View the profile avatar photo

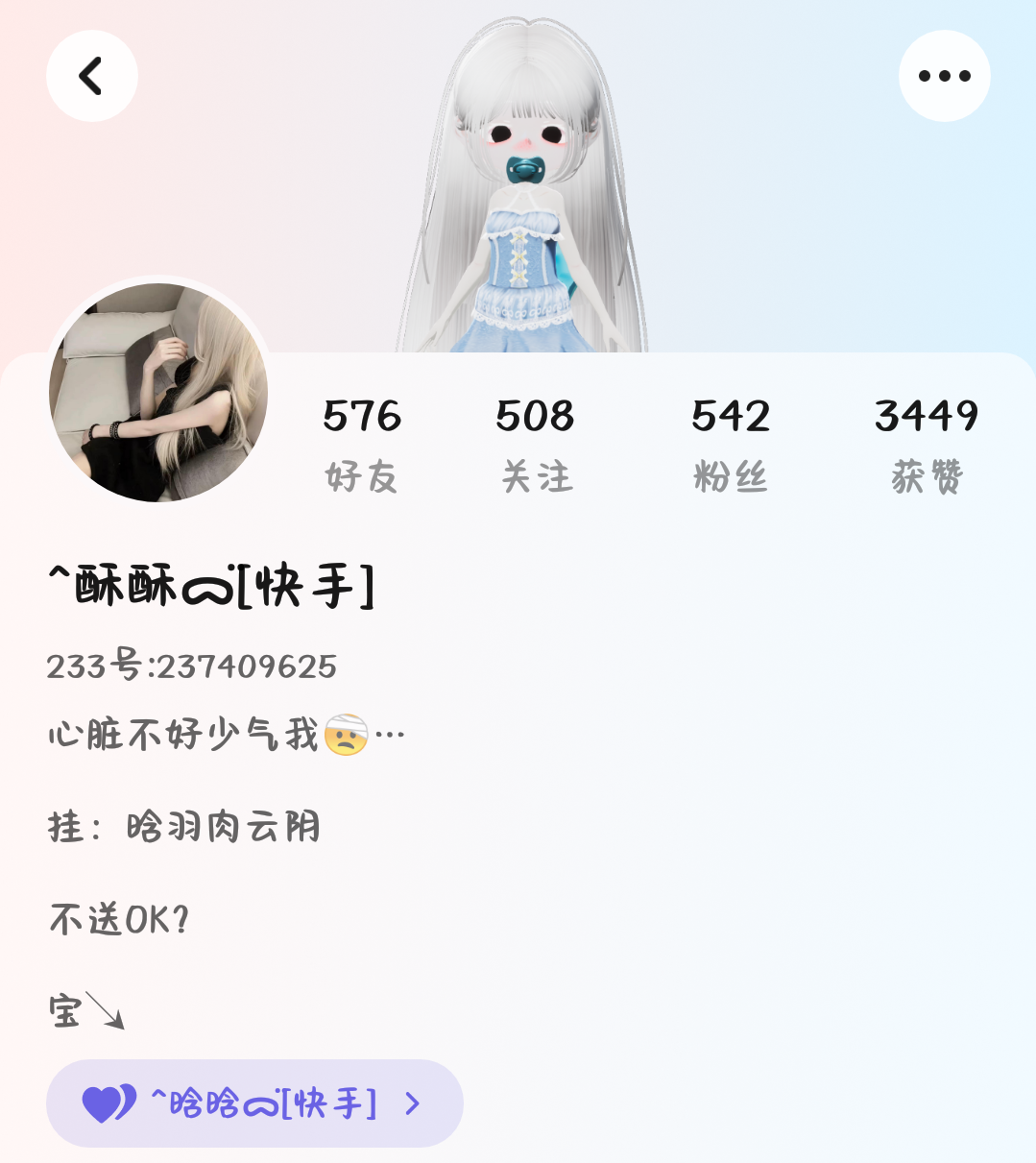point(158,393)
